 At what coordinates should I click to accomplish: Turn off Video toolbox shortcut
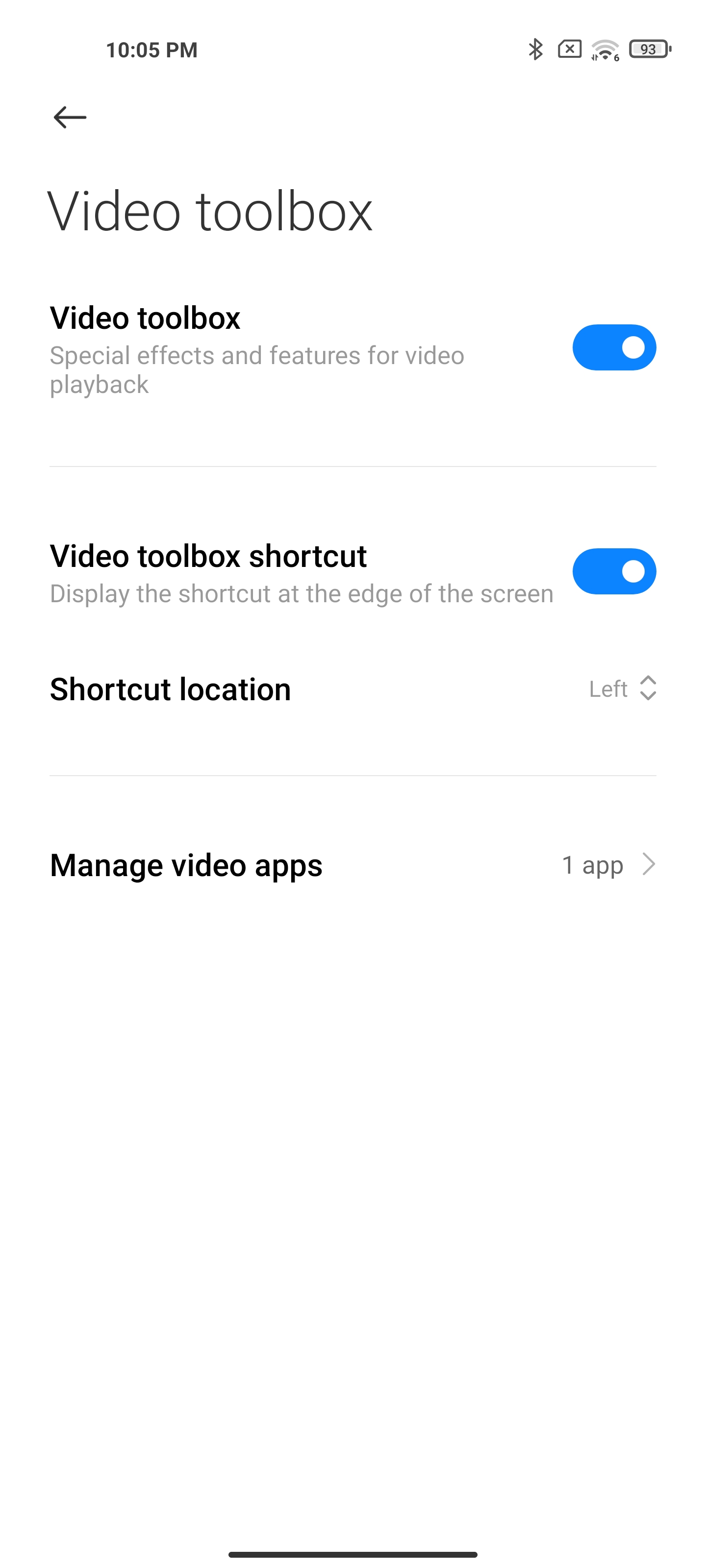pyautogui.click(x=614, y=571)
